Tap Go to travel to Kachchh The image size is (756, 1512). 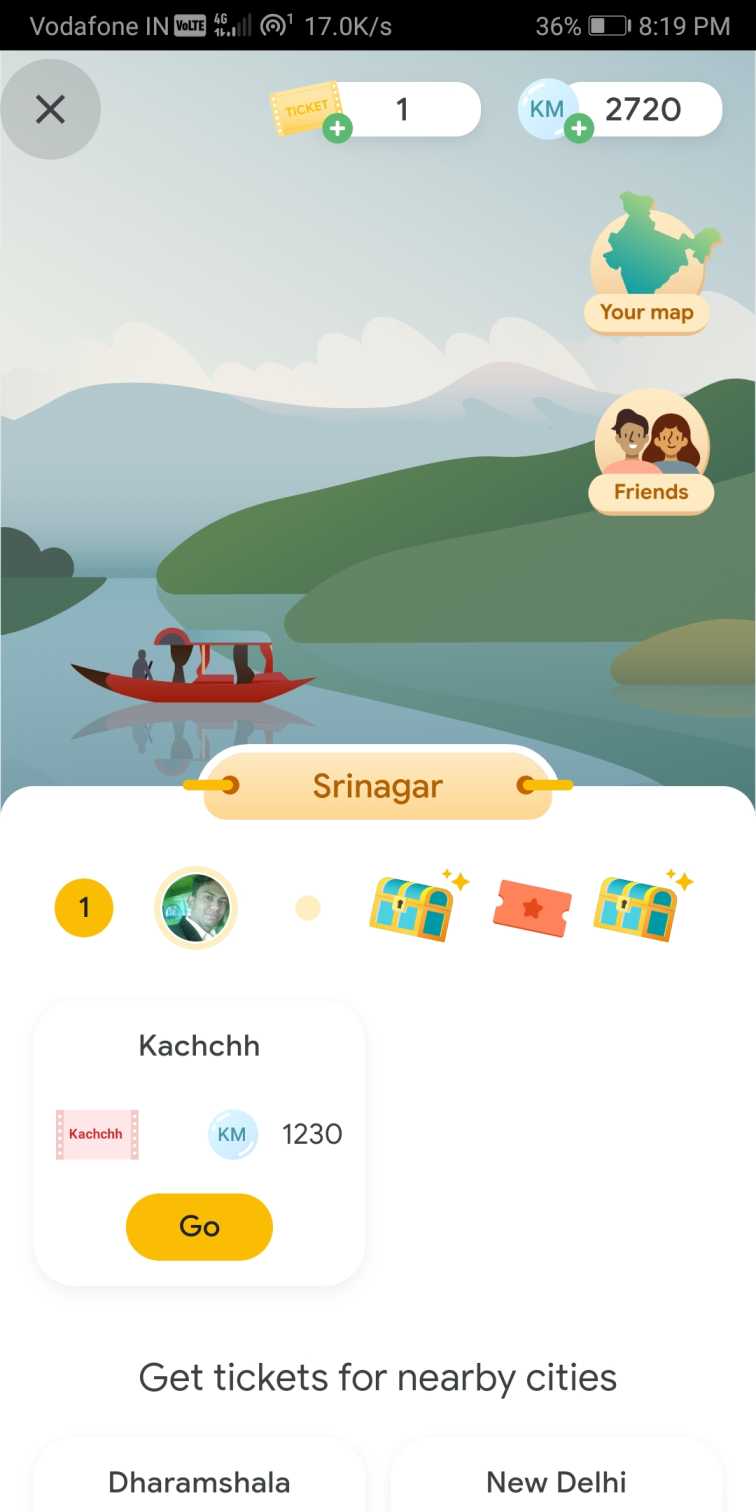[x=199, y=1226]
